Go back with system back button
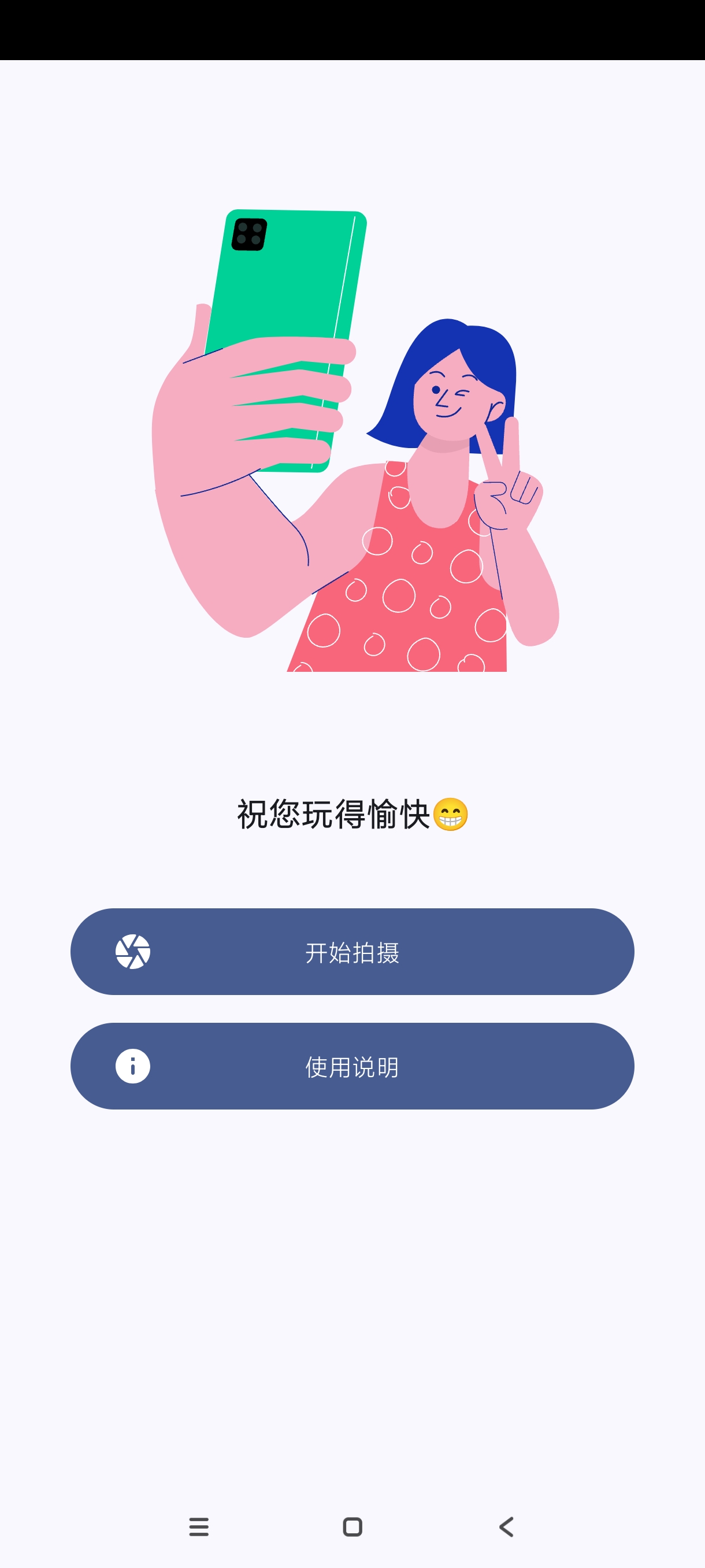The height and width of the screenshot is (1568, 705). [506, 1526]
